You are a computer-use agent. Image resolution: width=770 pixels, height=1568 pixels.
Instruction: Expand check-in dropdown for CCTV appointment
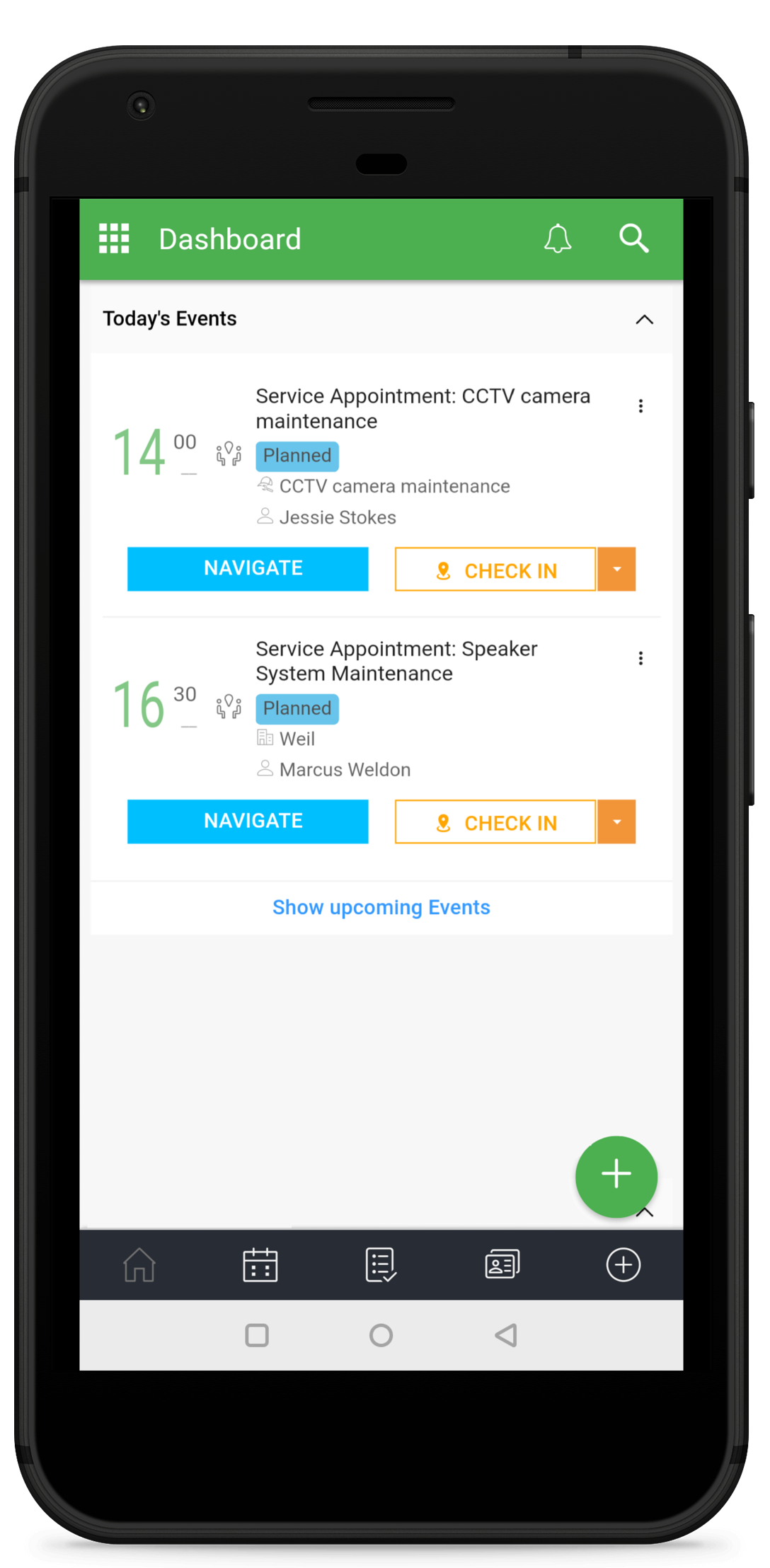[x=616, y=570]
